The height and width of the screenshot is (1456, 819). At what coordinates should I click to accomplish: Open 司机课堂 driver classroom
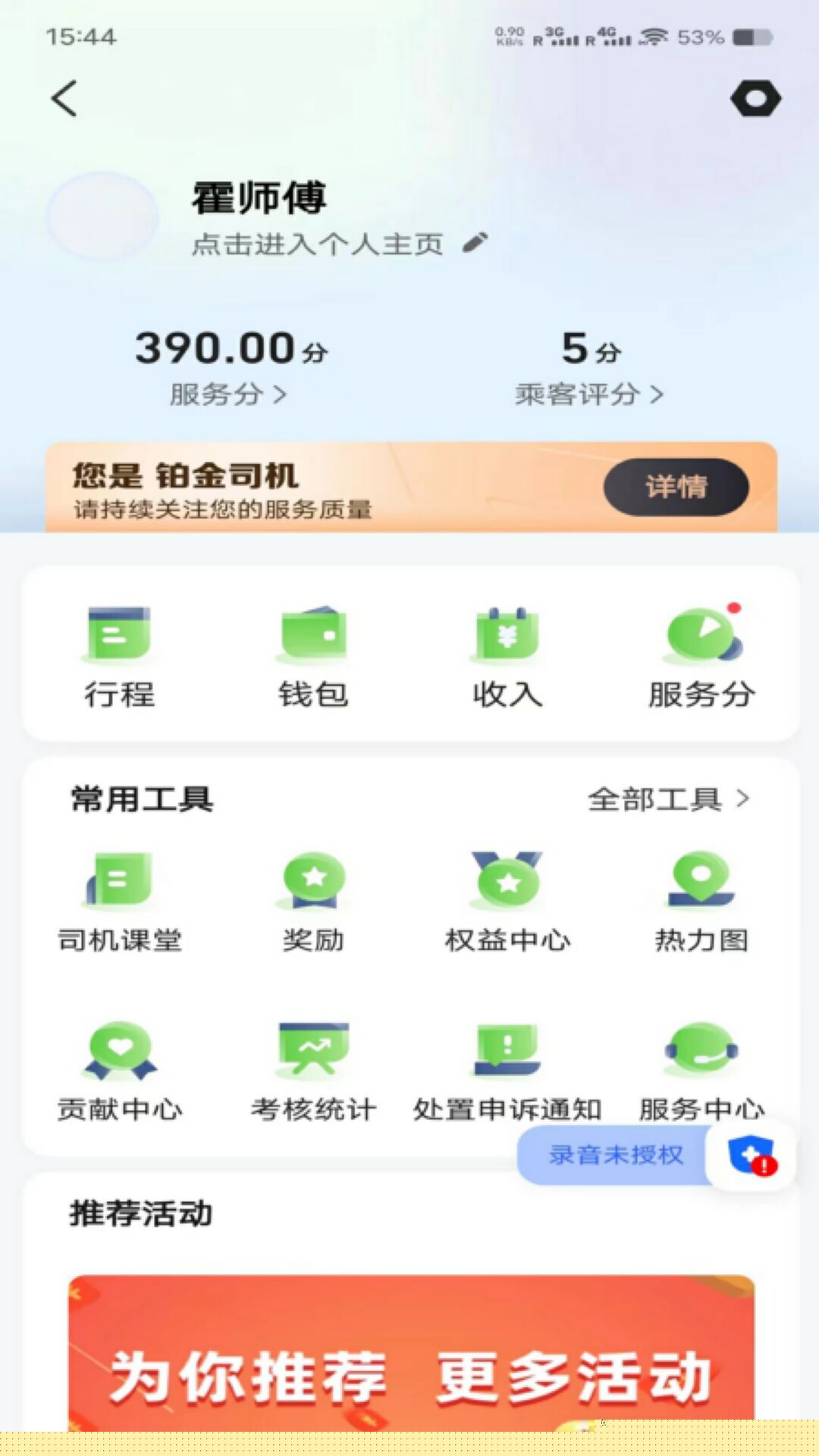[119, 901]
